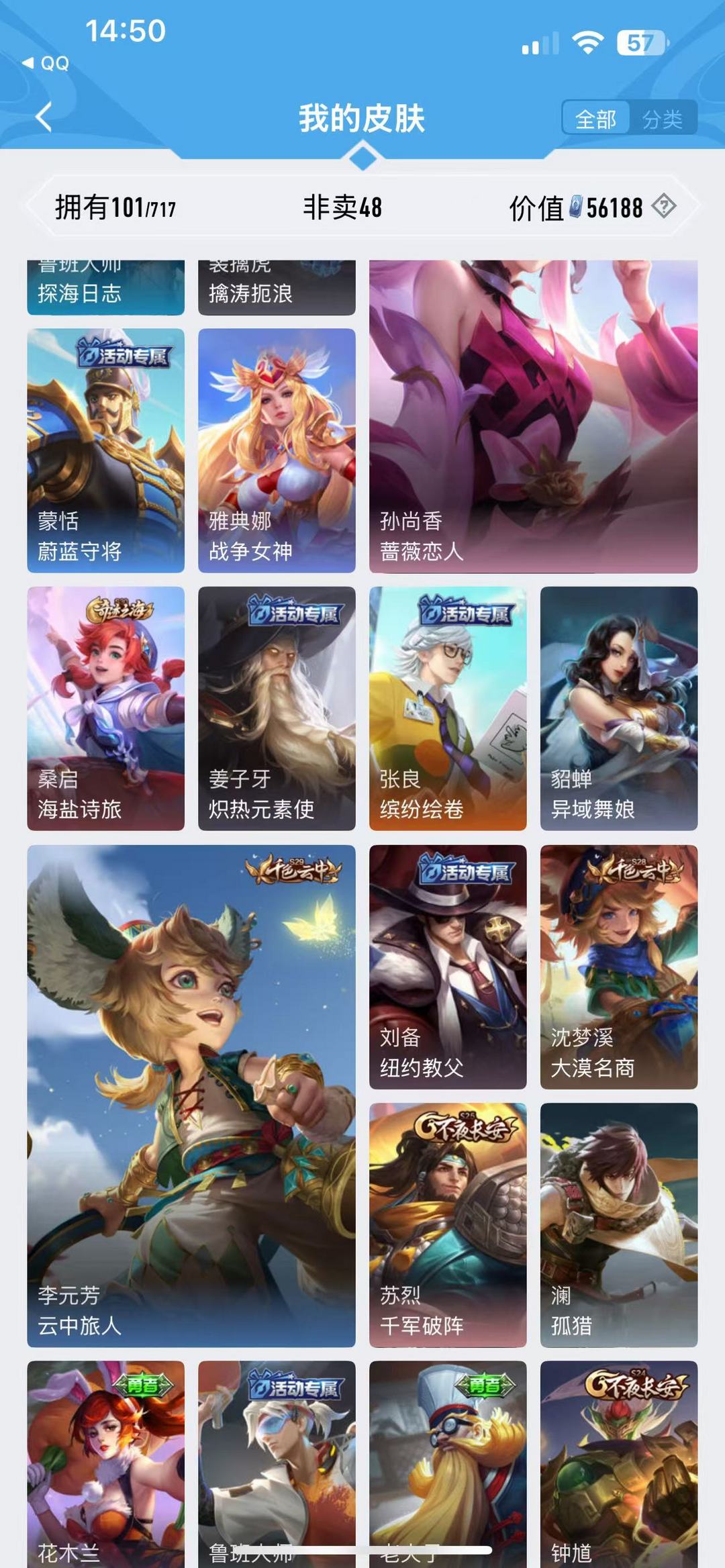This screenshot has width=725, height=1568.
Task: View 李元芳 云中旅人 large skin card
Action: [191, 1096]
